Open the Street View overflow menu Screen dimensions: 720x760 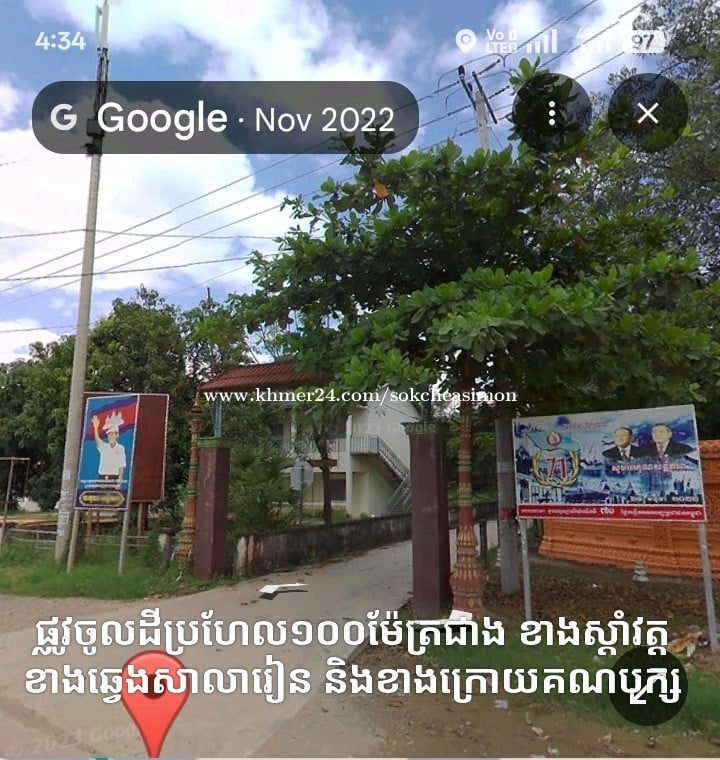coord(551,113)
